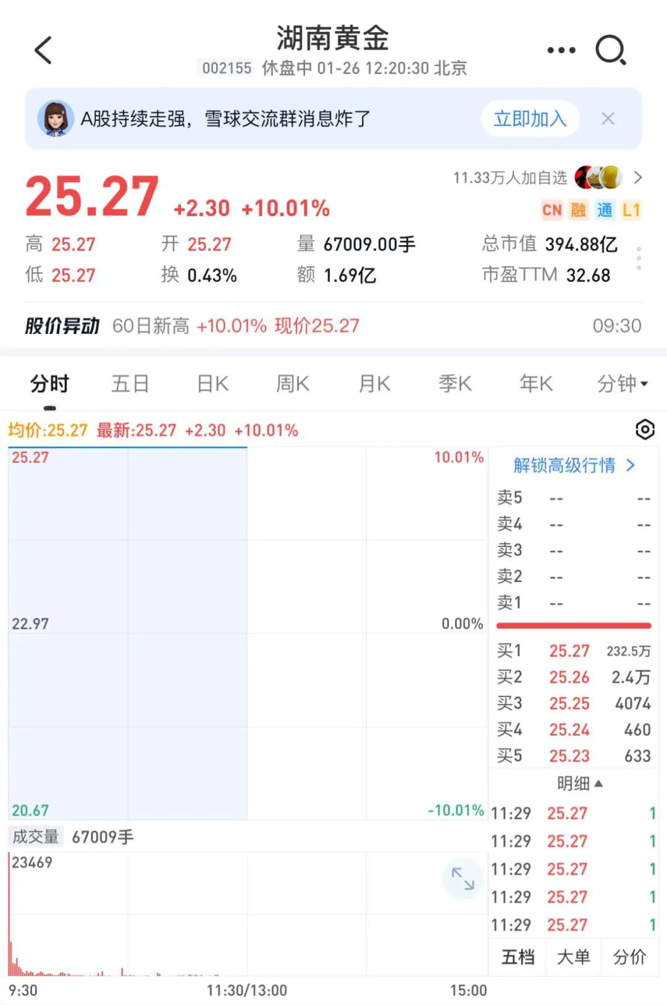The image size is (667, 1005).
Task: Switch to the 分价 tab
Action: pyautogui.click(x=630, y=957)
